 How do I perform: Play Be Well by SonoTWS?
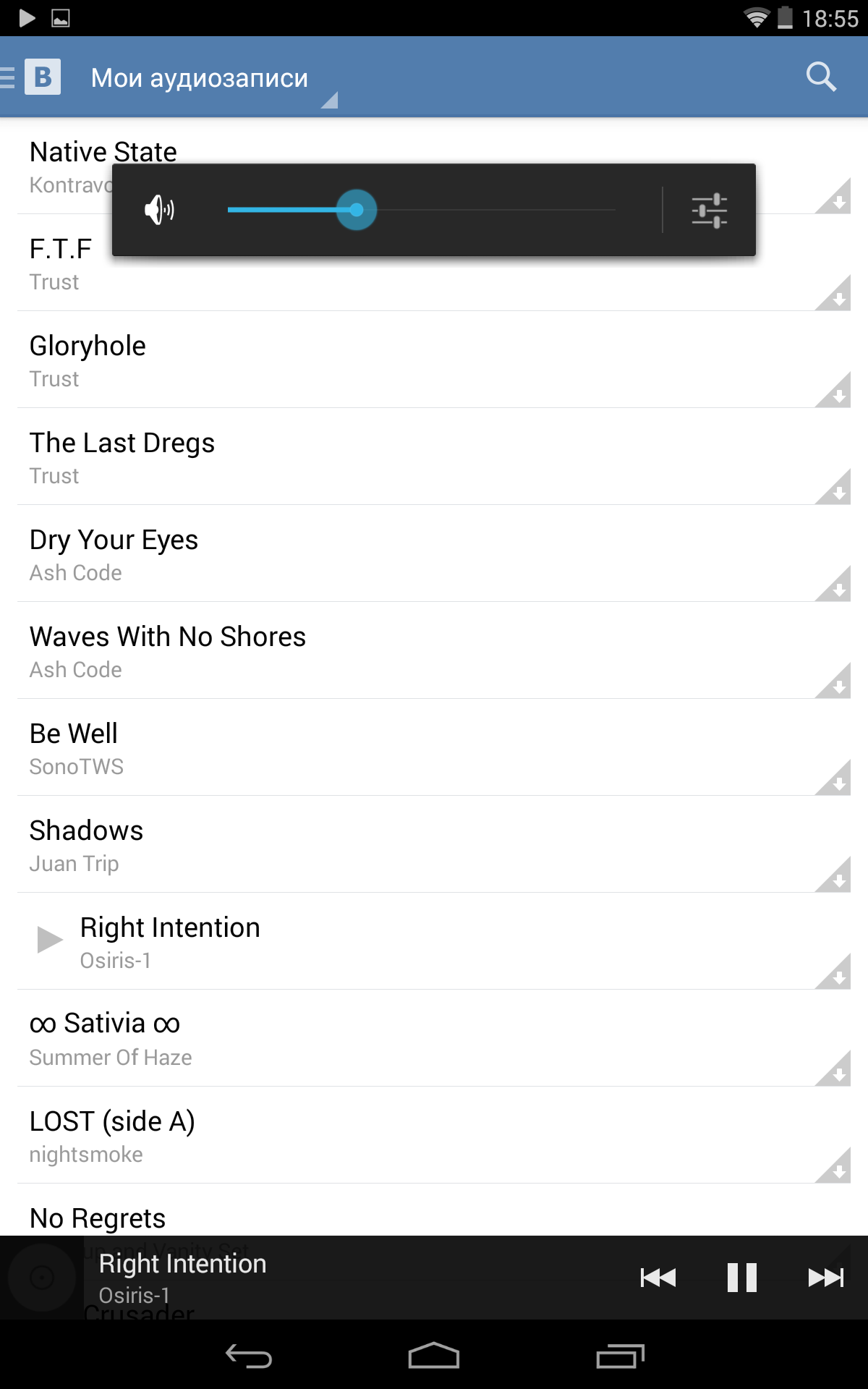362,748
